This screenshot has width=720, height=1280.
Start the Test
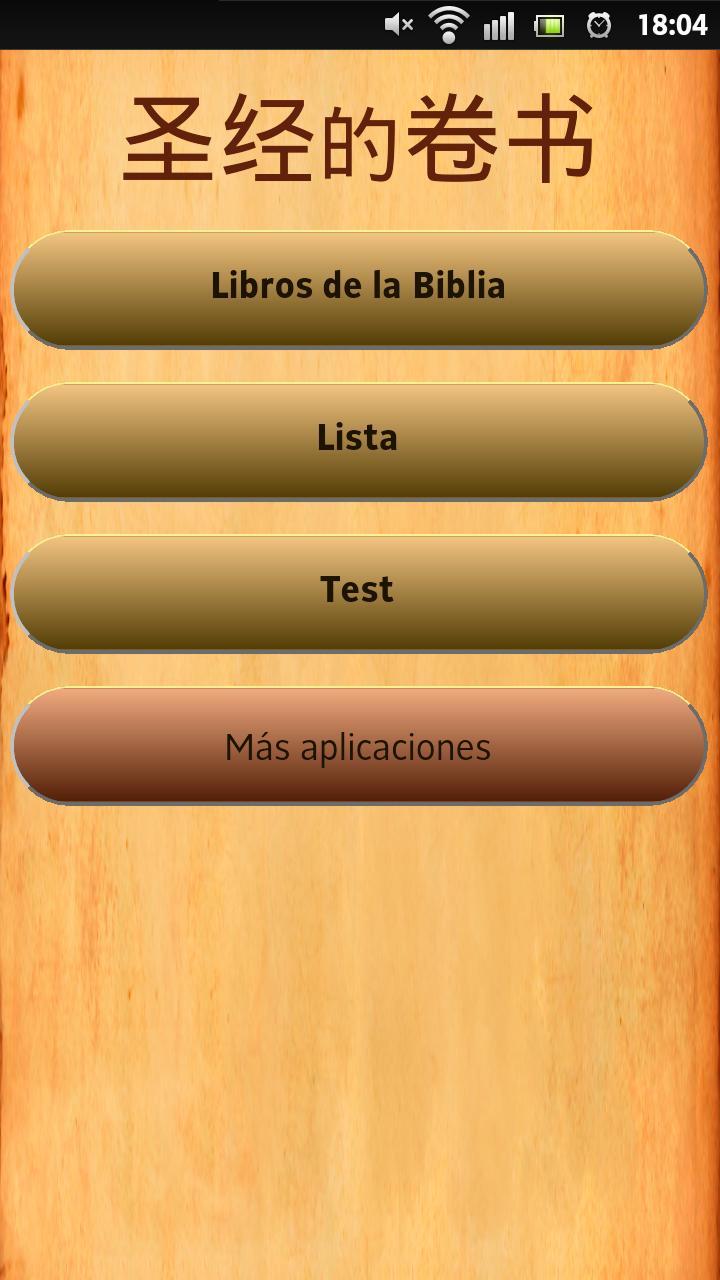tap(358, 593)
